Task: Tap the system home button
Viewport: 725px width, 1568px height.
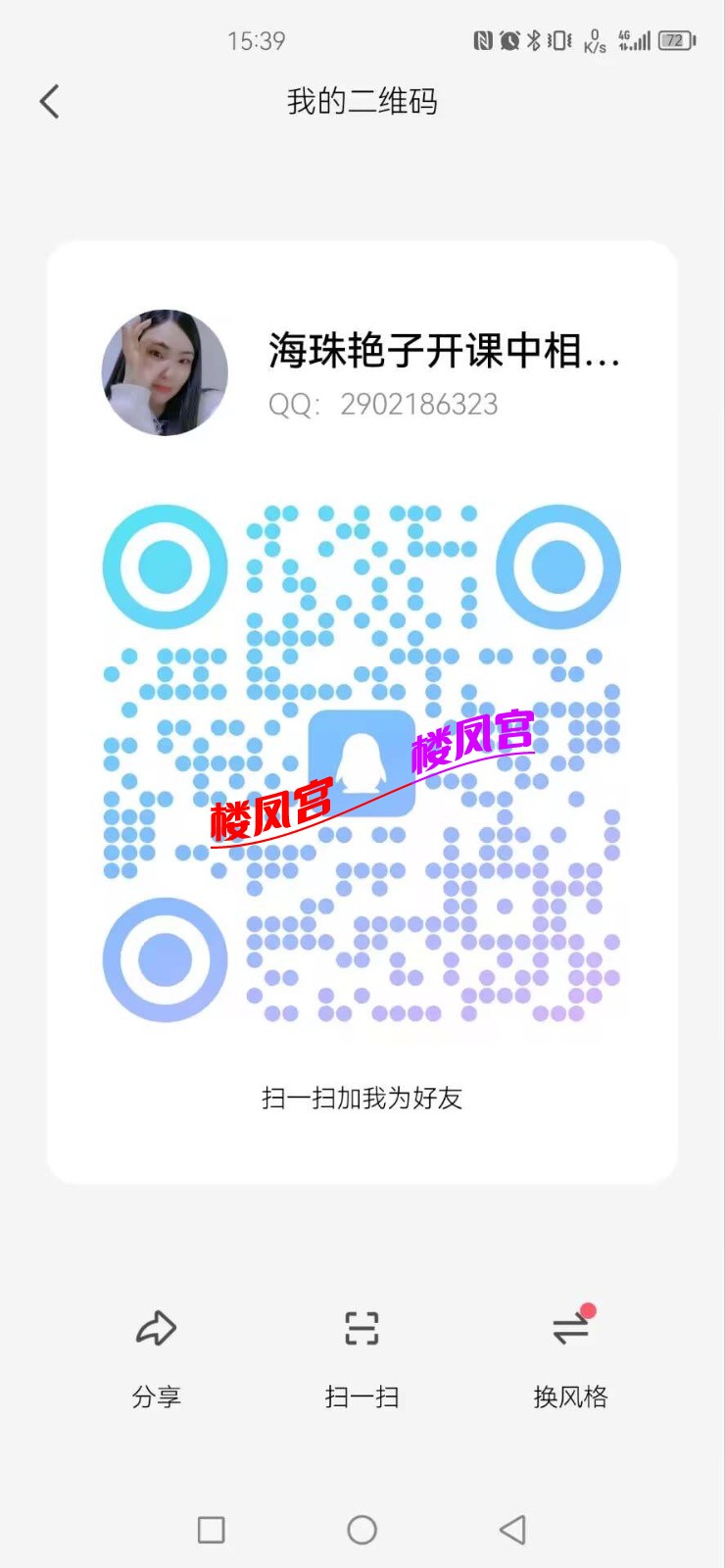Action: [x=362, y=1530]
